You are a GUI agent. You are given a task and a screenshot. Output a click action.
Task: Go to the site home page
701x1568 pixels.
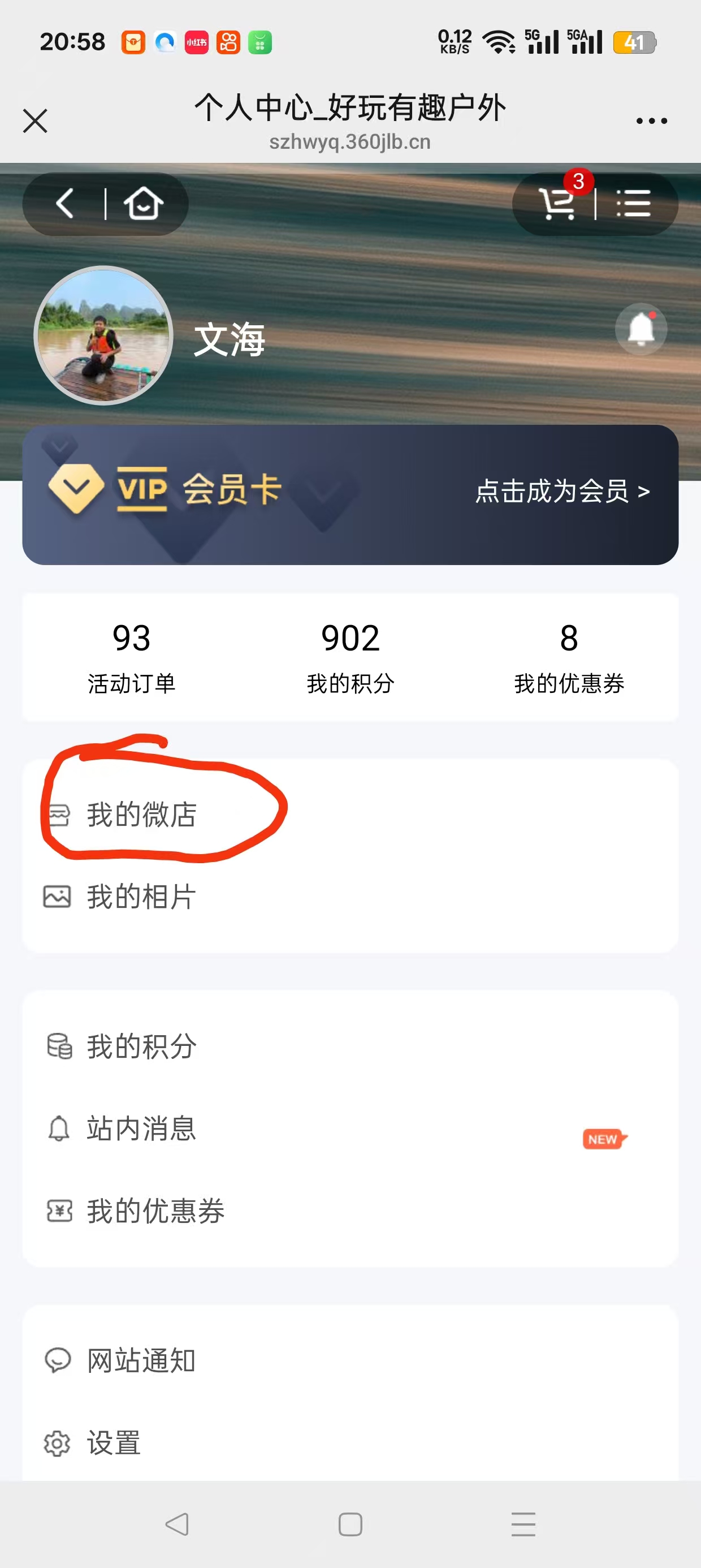point(143,203)
